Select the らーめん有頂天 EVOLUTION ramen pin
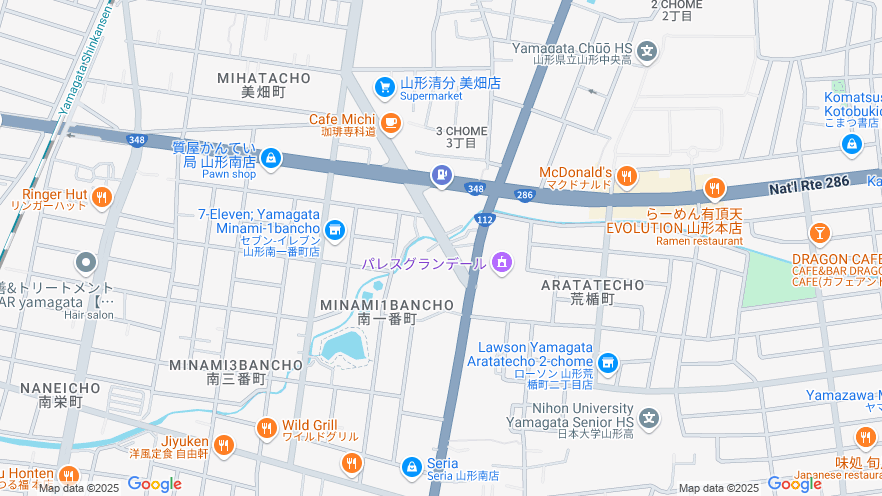Image resolution: width=882 pixels, height=496 pixels. [714, 188]
